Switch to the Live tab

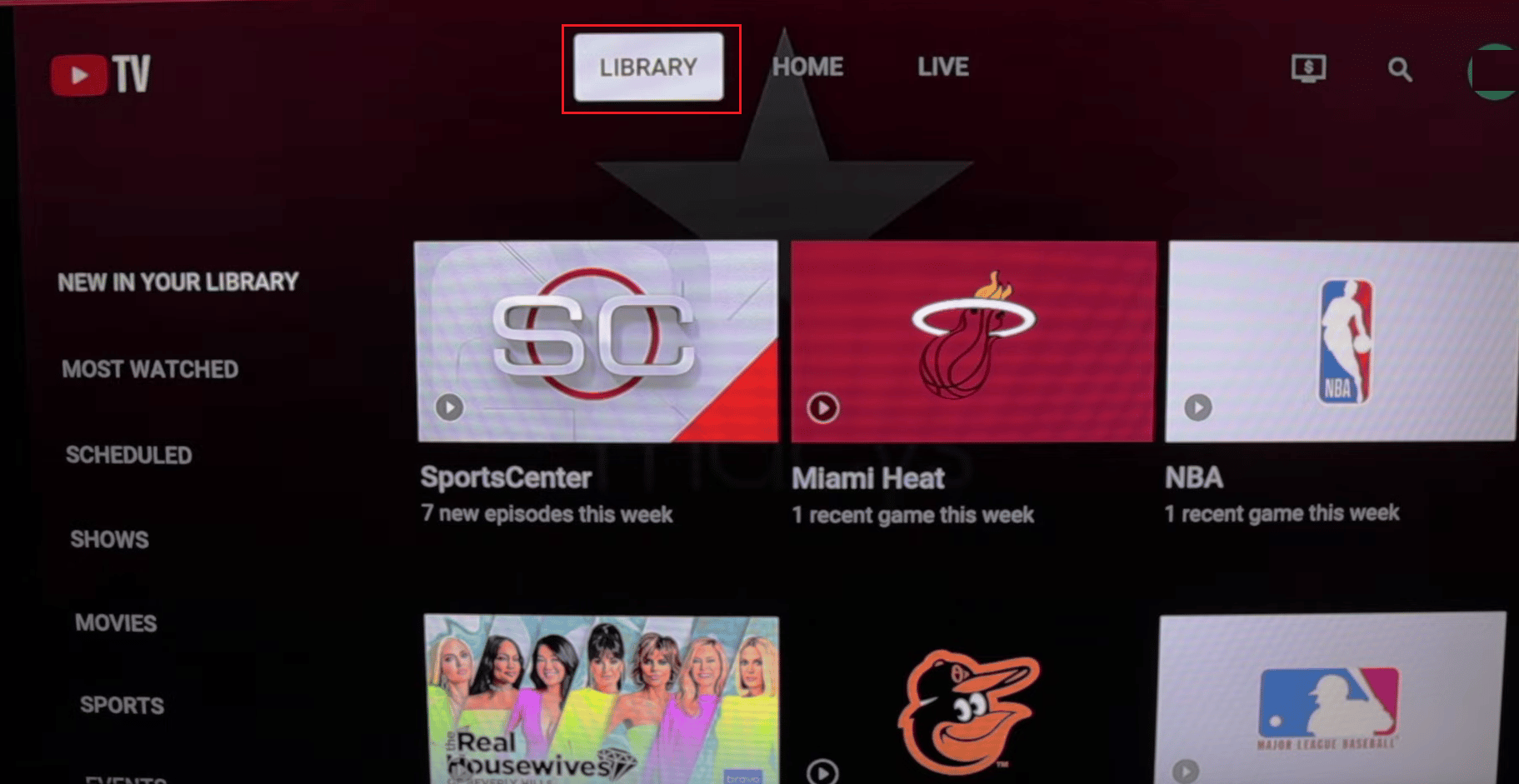coord(942,67)
